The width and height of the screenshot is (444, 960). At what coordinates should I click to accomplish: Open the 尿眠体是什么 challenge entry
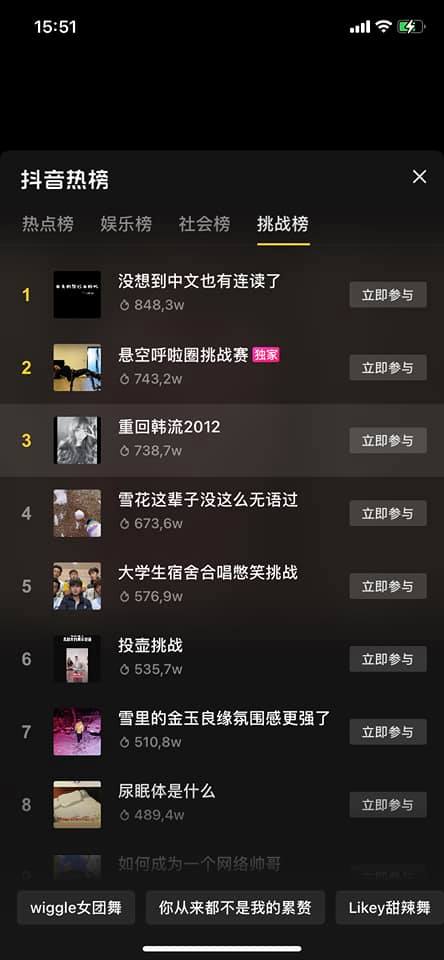222,804
